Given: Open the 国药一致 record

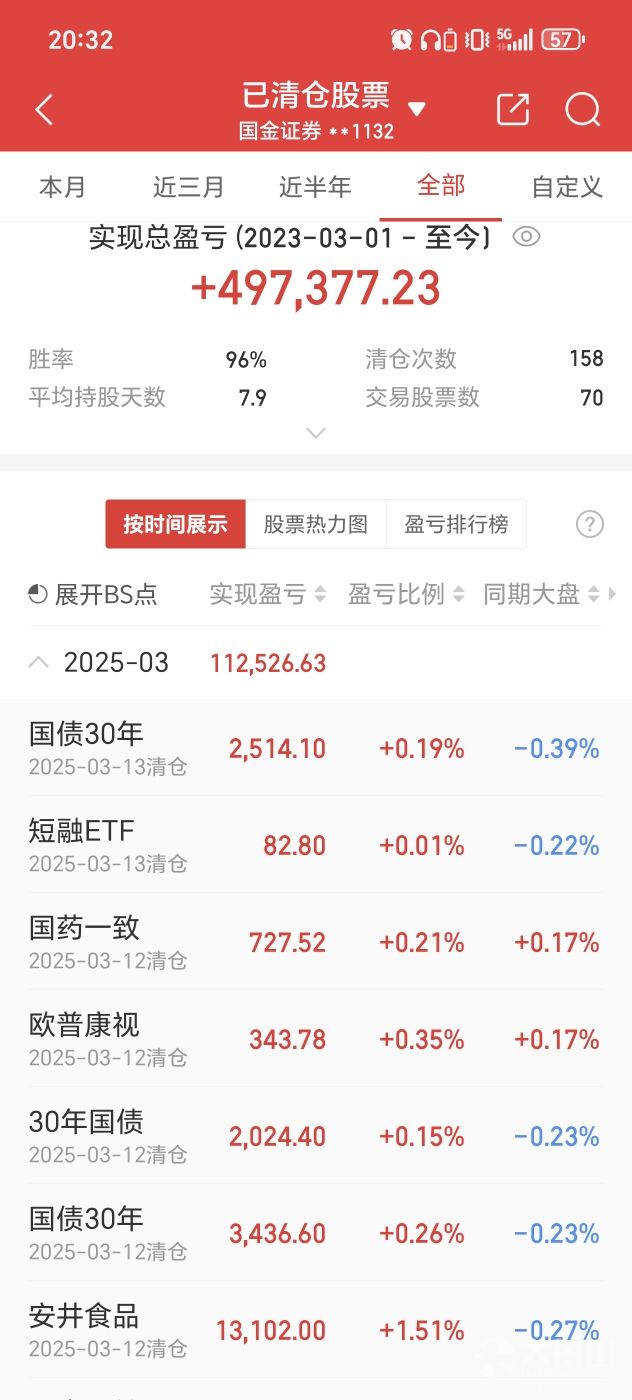Looking at the screenshot, I should coord(316,942).
